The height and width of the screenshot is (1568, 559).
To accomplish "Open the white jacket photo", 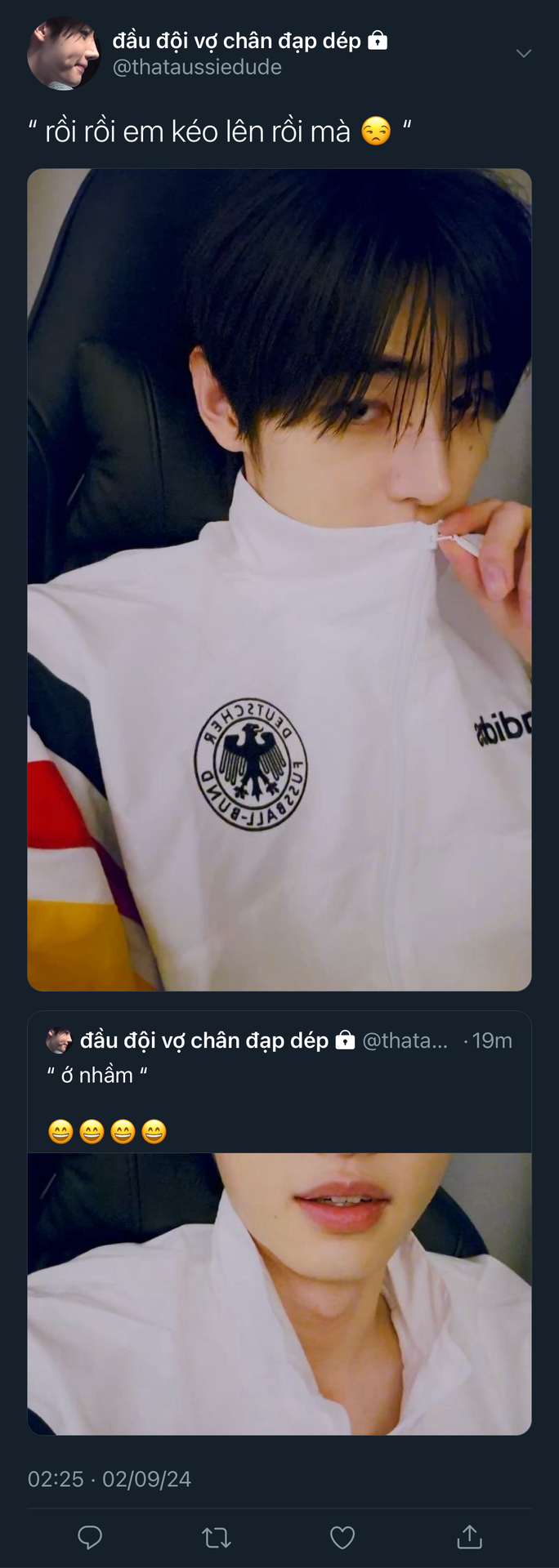I will pyautogui.click(x=279, y=579).
